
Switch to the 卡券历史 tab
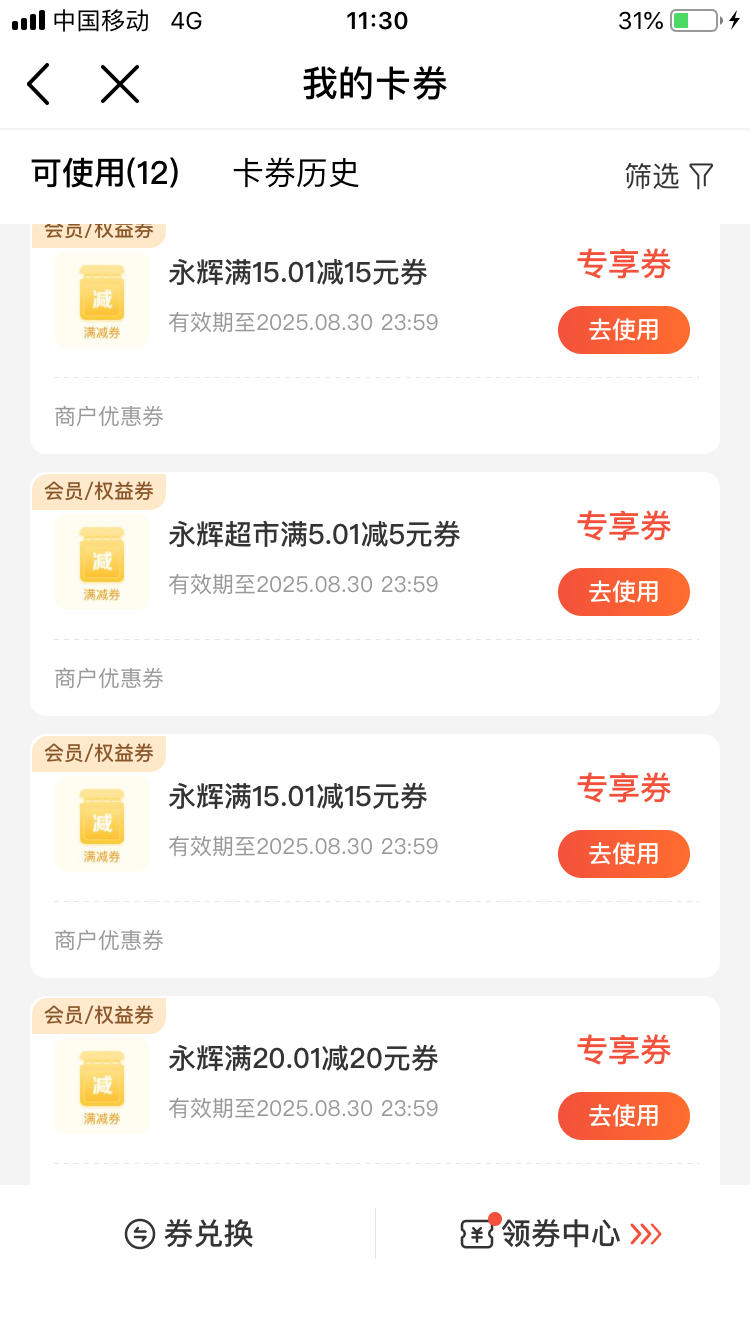[296, 174]
